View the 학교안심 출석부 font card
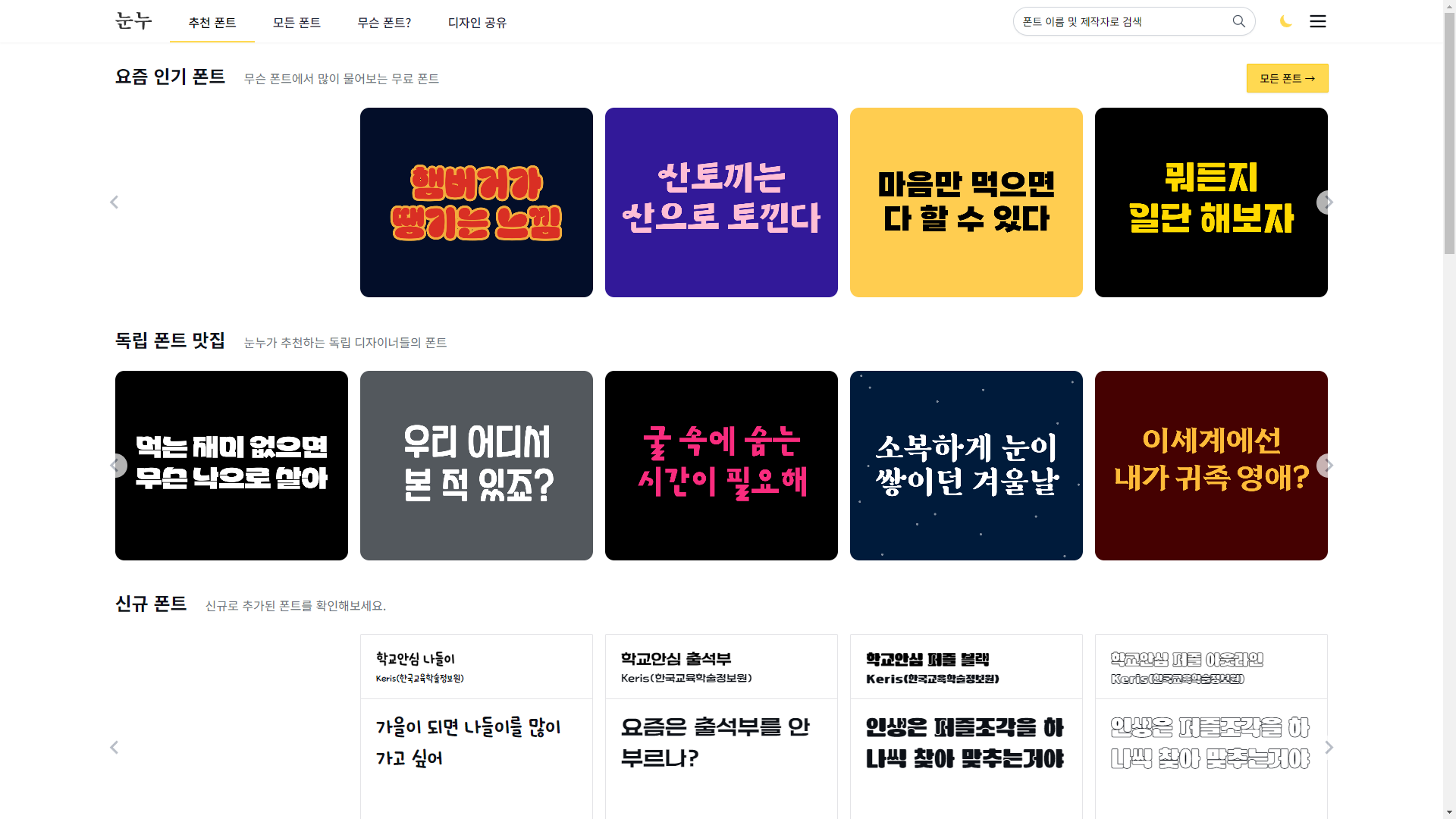This screenshot has height=819, width=1456. 721,726
